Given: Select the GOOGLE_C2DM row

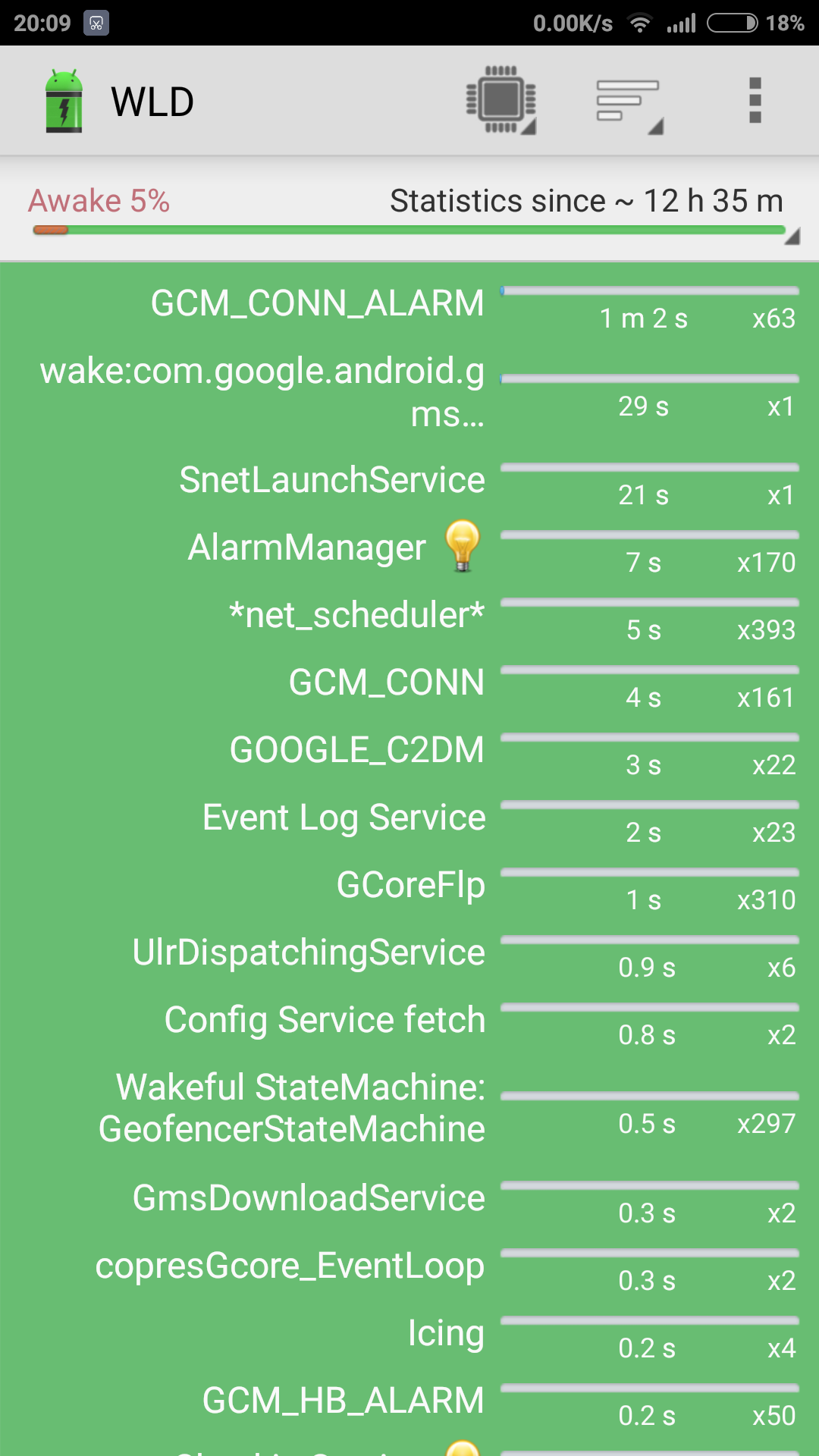Looking at the screenshot, I should point(409,751).
